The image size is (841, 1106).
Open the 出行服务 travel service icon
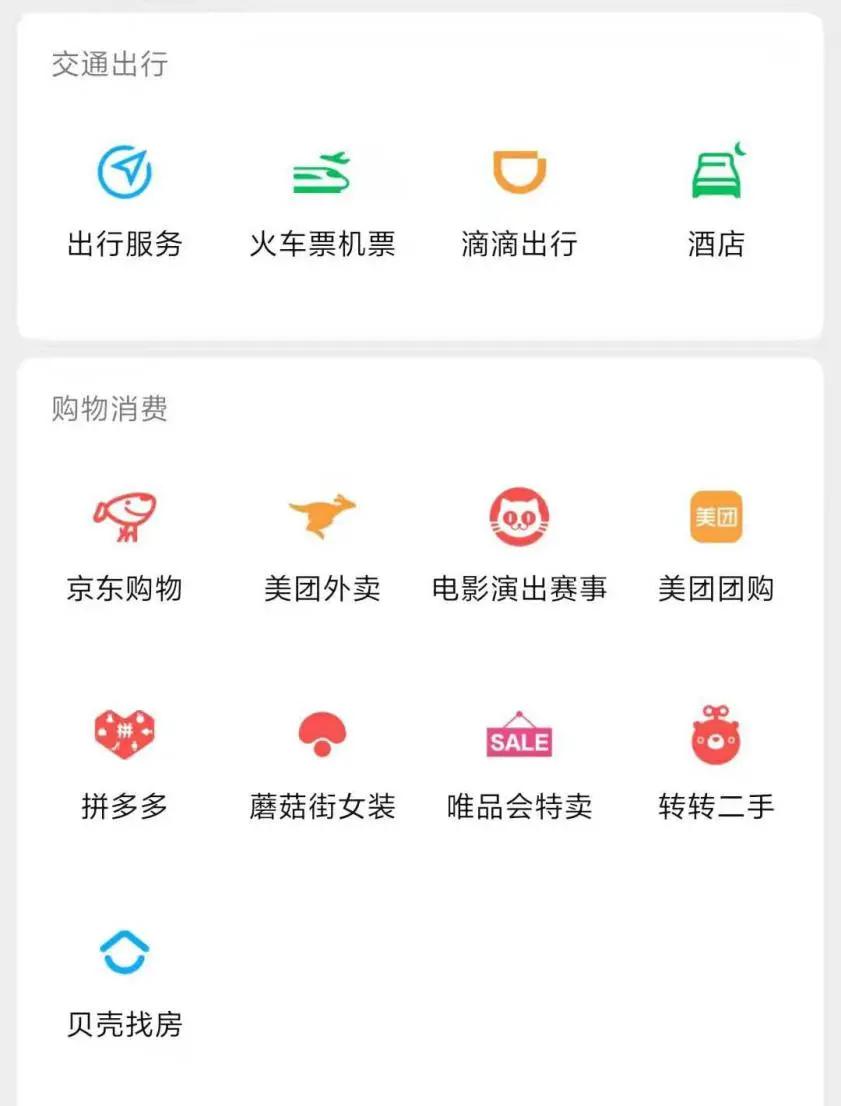coord(122,170)
